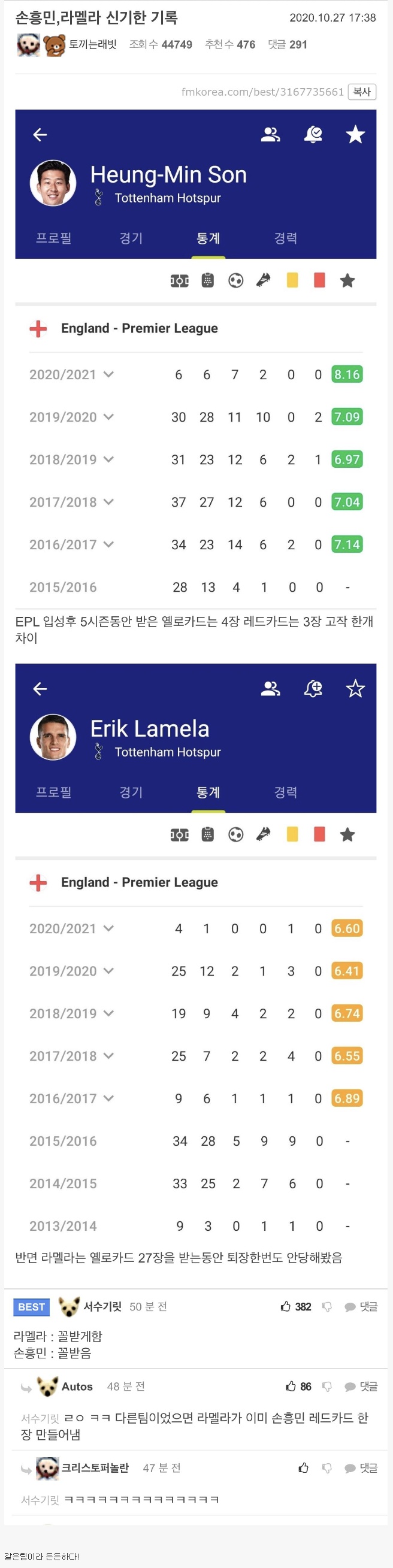Dislike 크리스토퍼놀란's comment
This screenshot has width=393, height=1568.
click(x=327, y=1468)
